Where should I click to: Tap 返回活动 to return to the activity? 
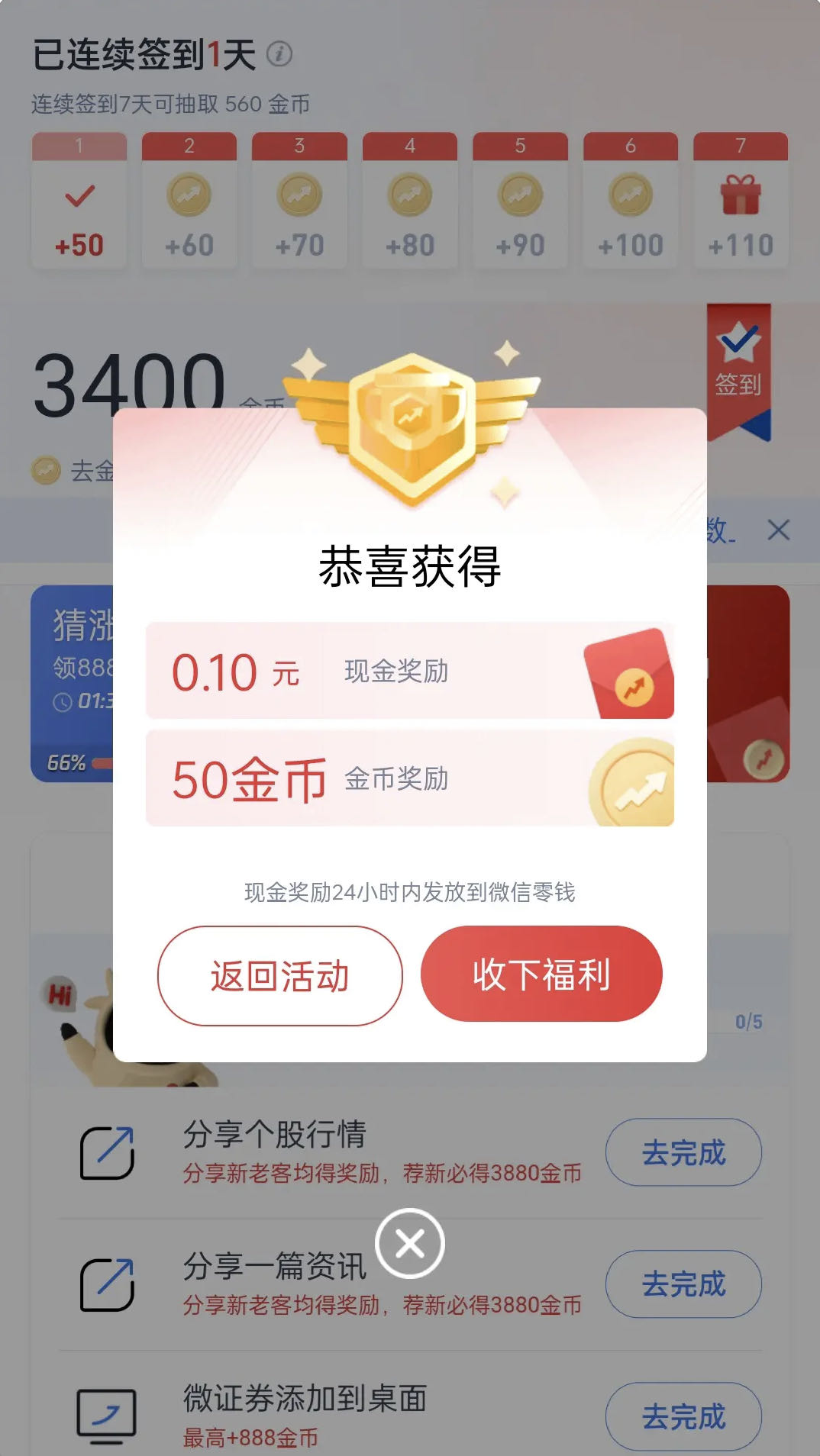tap(279, 976)
